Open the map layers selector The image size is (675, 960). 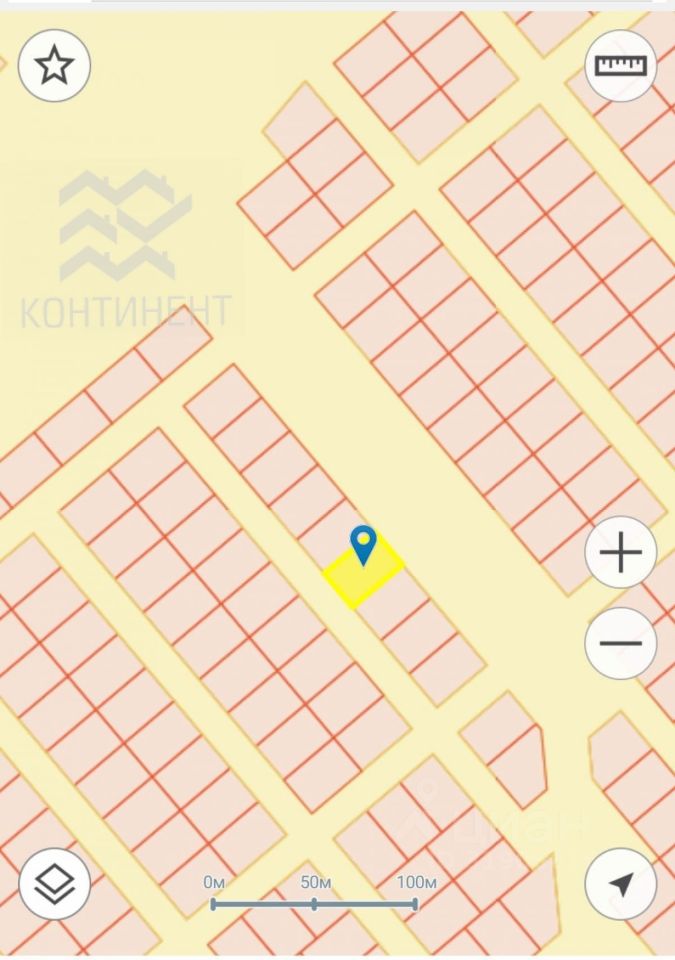pyautogui.click(x=54, y=884)
